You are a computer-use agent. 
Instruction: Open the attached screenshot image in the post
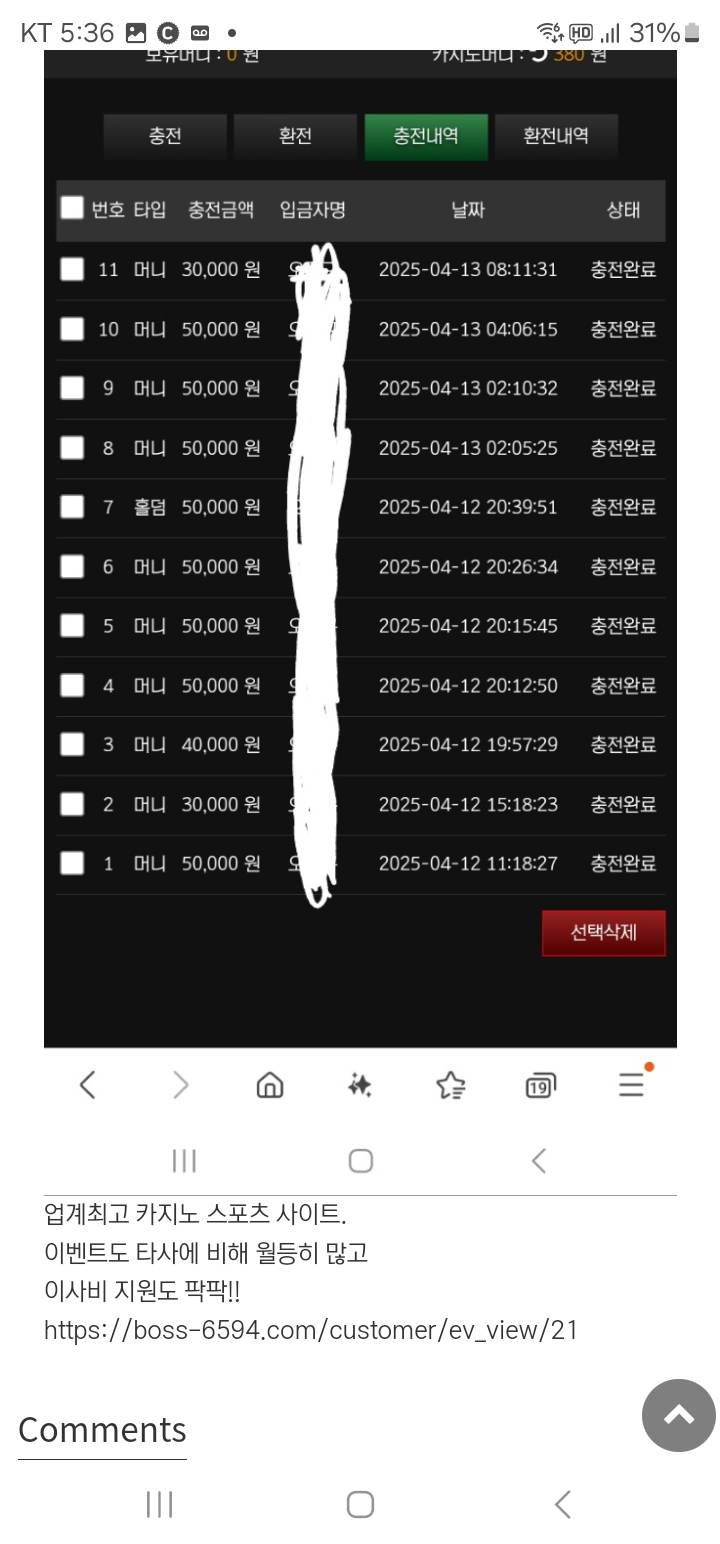click(360, 622)
